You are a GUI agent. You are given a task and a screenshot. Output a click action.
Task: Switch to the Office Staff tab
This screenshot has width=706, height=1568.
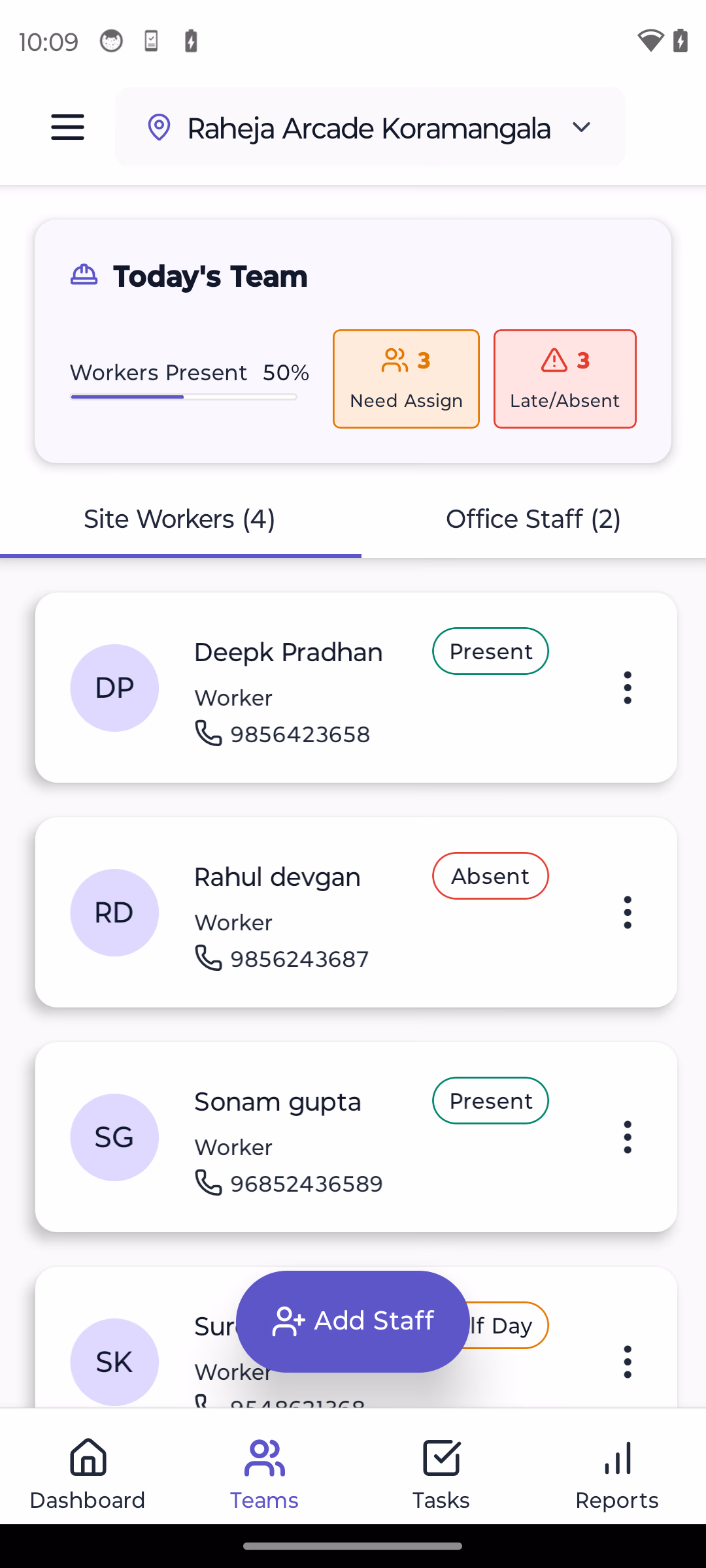coord(533,519)
